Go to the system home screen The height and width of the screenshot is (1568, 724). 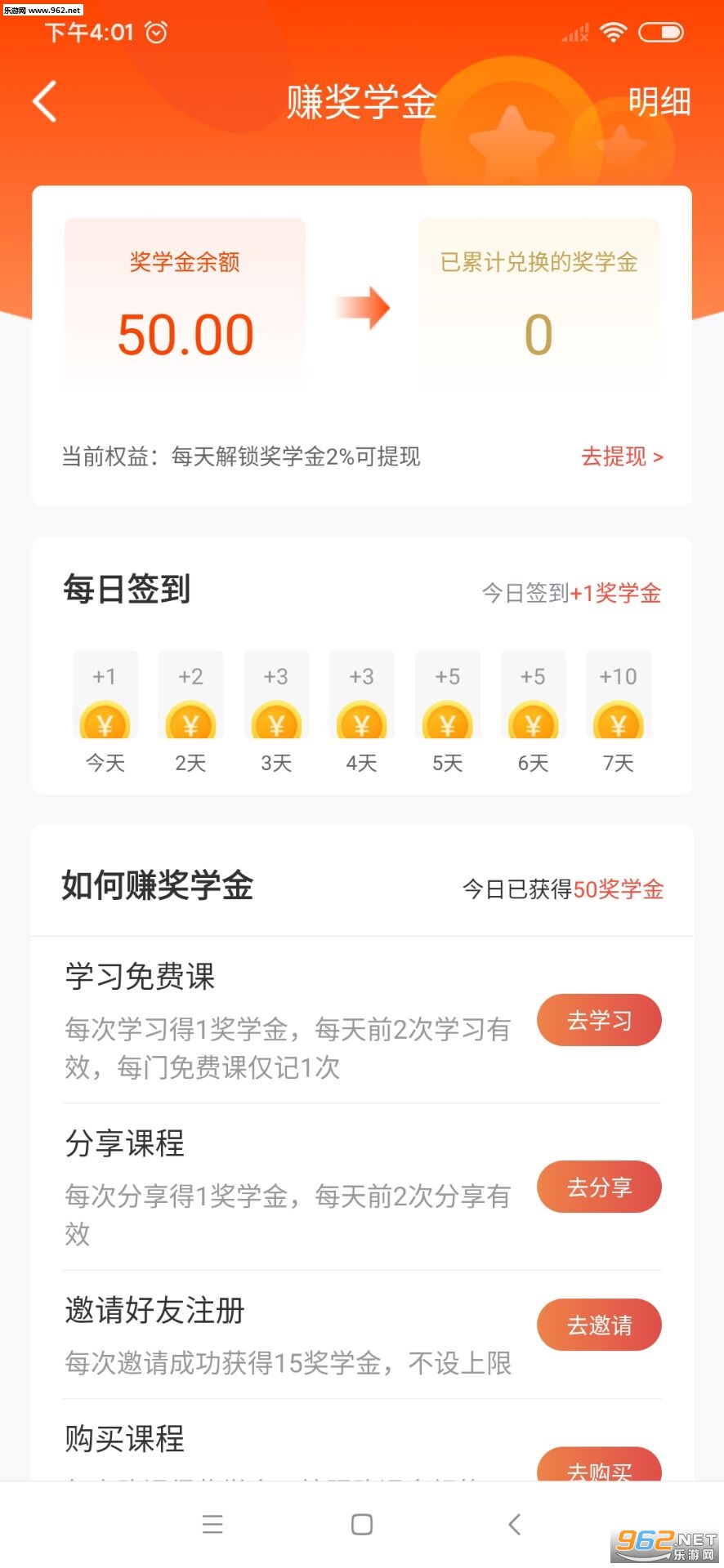pos(362,1525)
